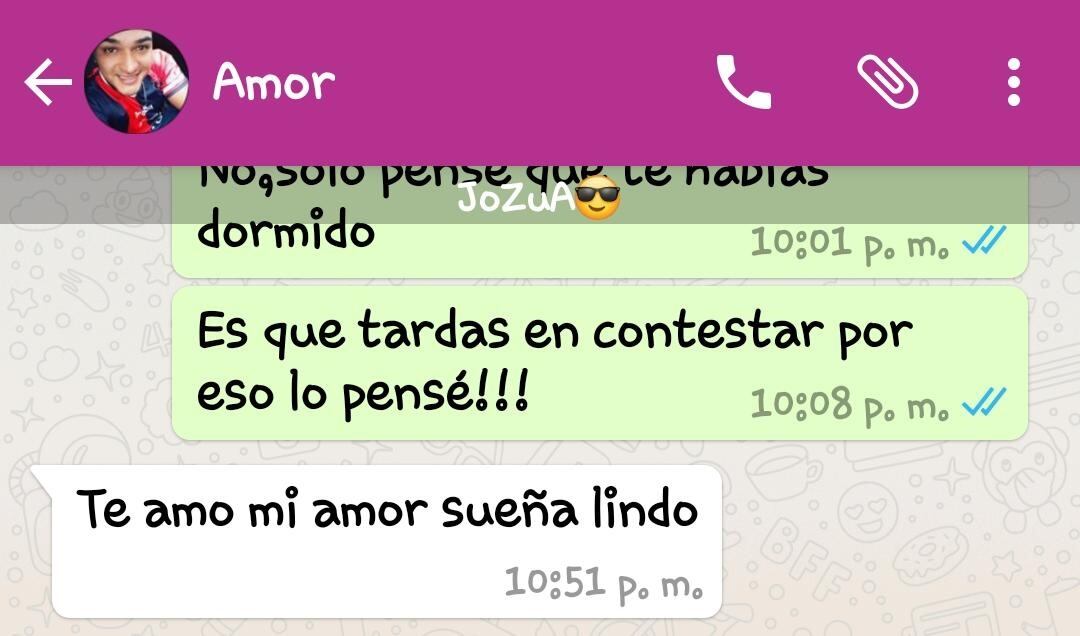Start a voice call with Amor

pos(743,82)
